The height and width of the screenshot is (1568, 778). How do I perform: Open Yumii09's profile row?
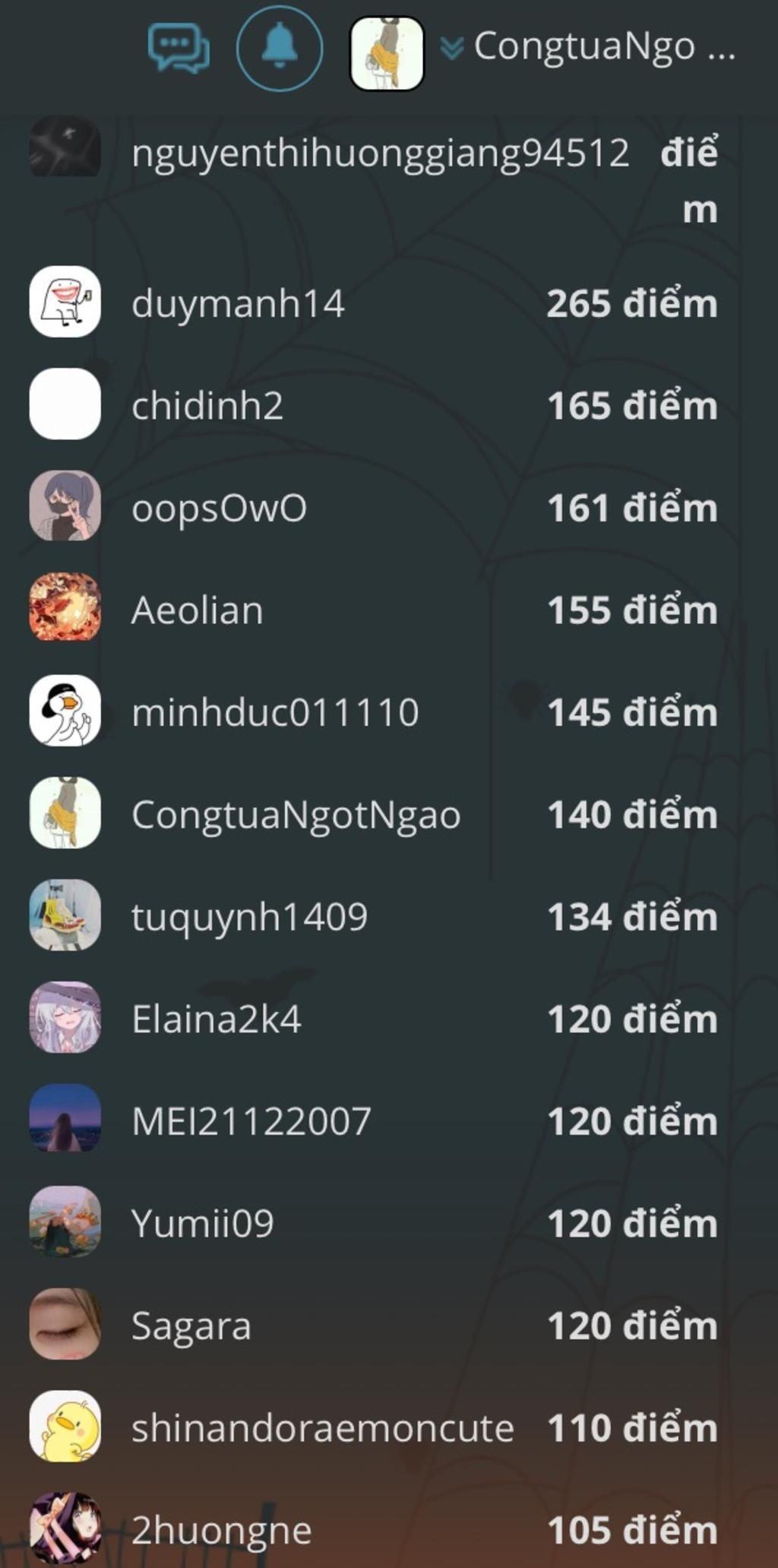coord(202,1224)
